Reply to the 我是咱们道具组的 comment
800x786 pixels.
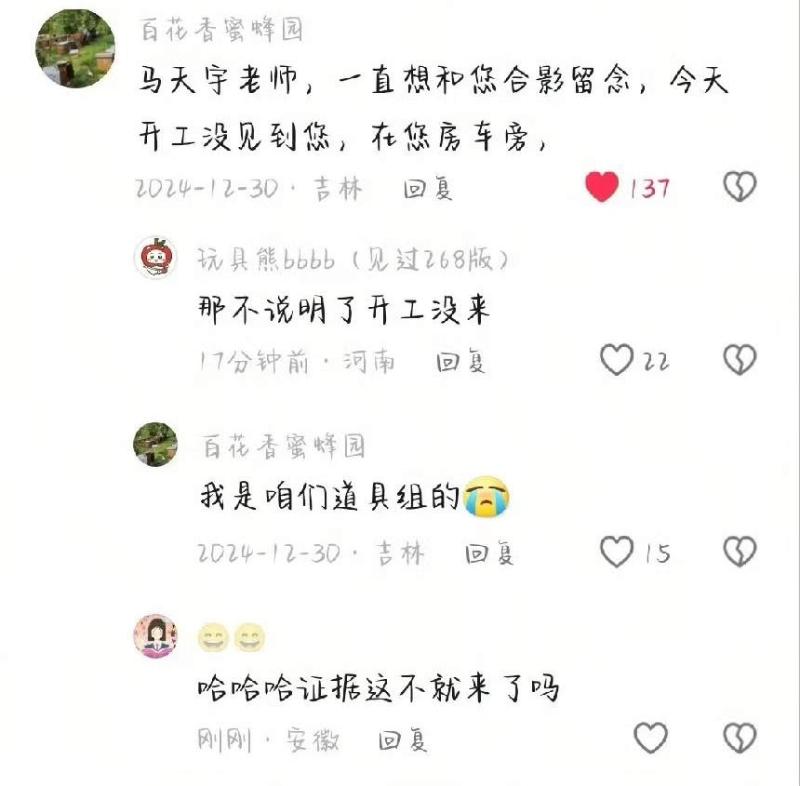coord(490,552)
